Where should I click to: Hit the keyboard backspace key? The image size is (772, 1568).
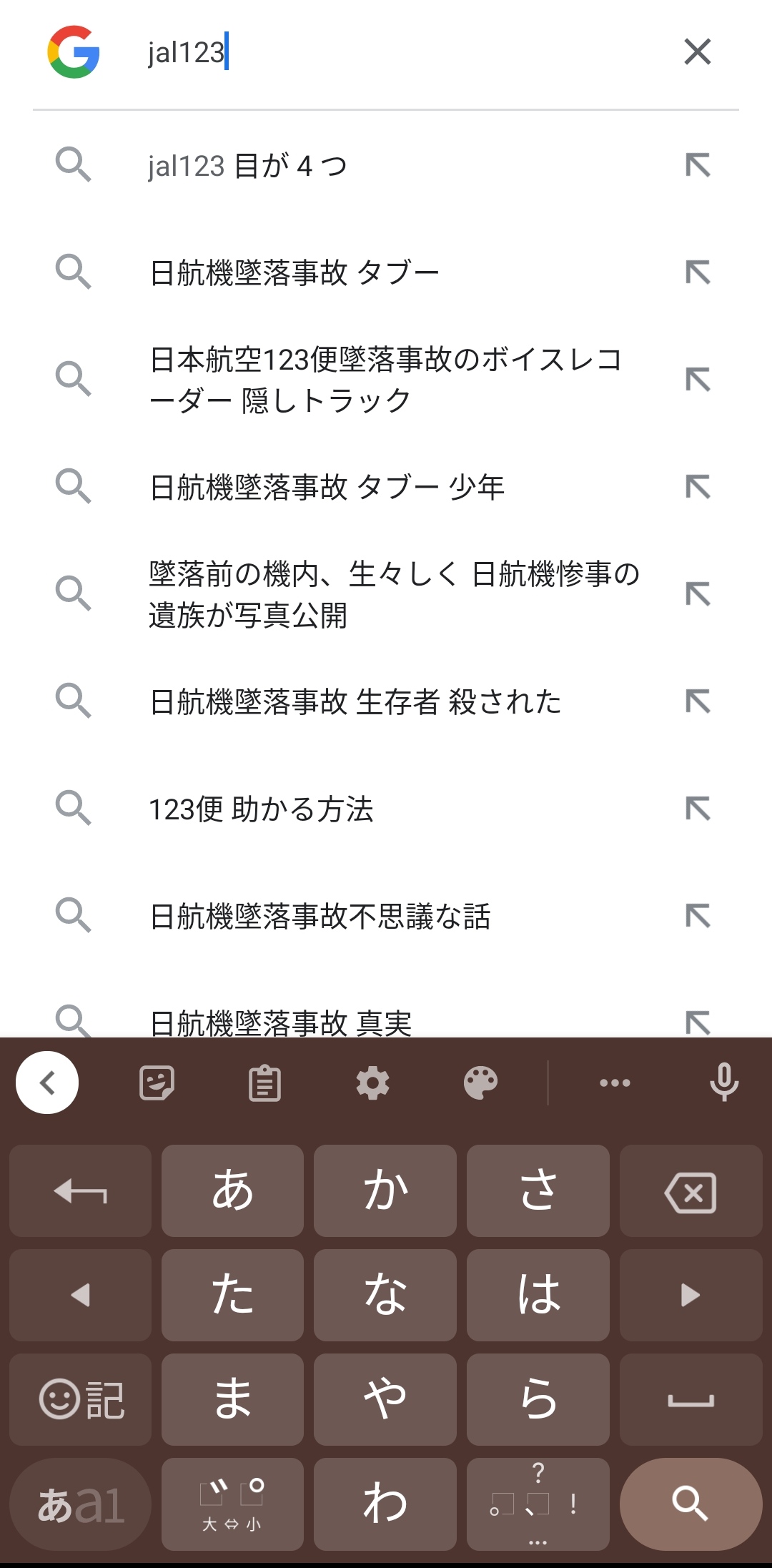(x=691, y=1191)
